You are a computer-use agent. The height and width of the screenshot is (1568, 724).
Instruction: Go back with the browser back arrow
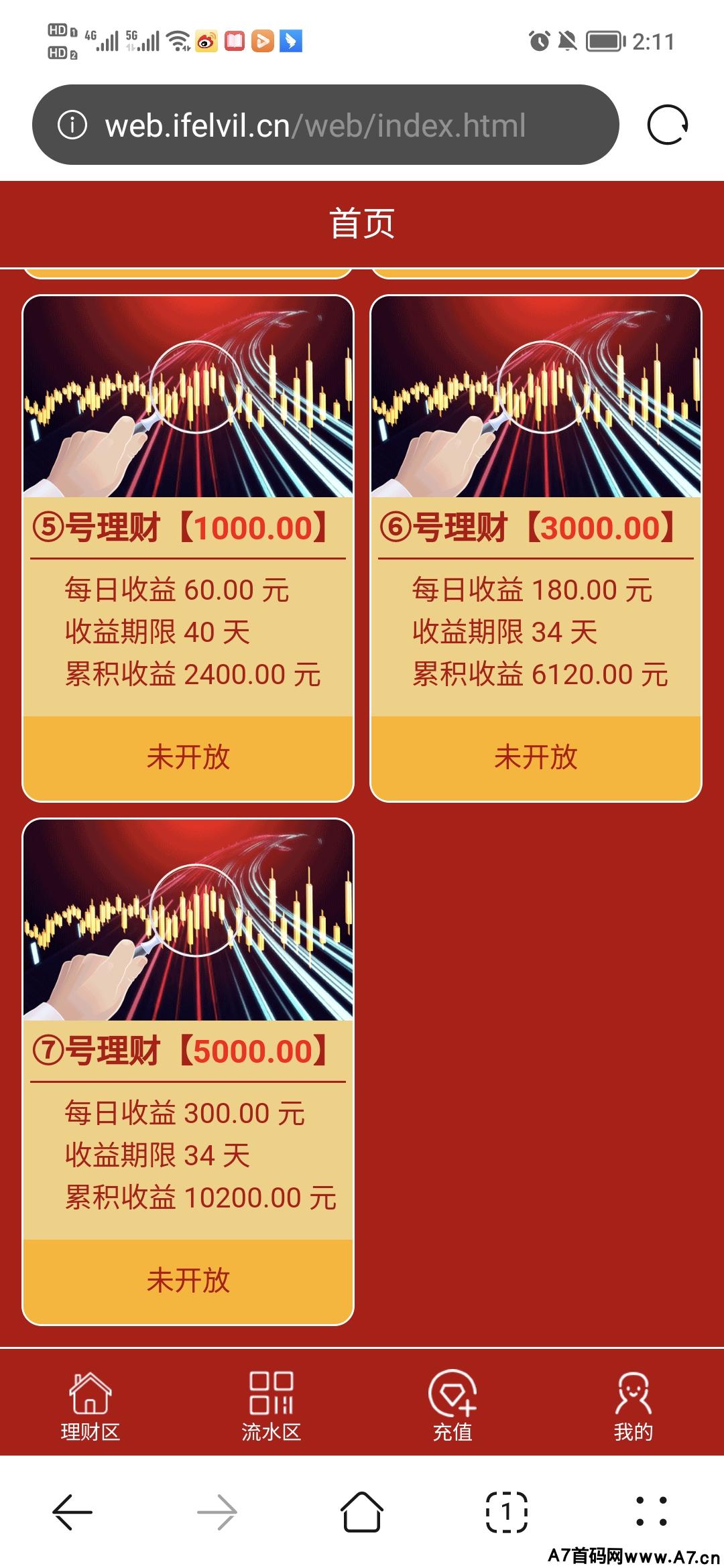click(72, 1512)
